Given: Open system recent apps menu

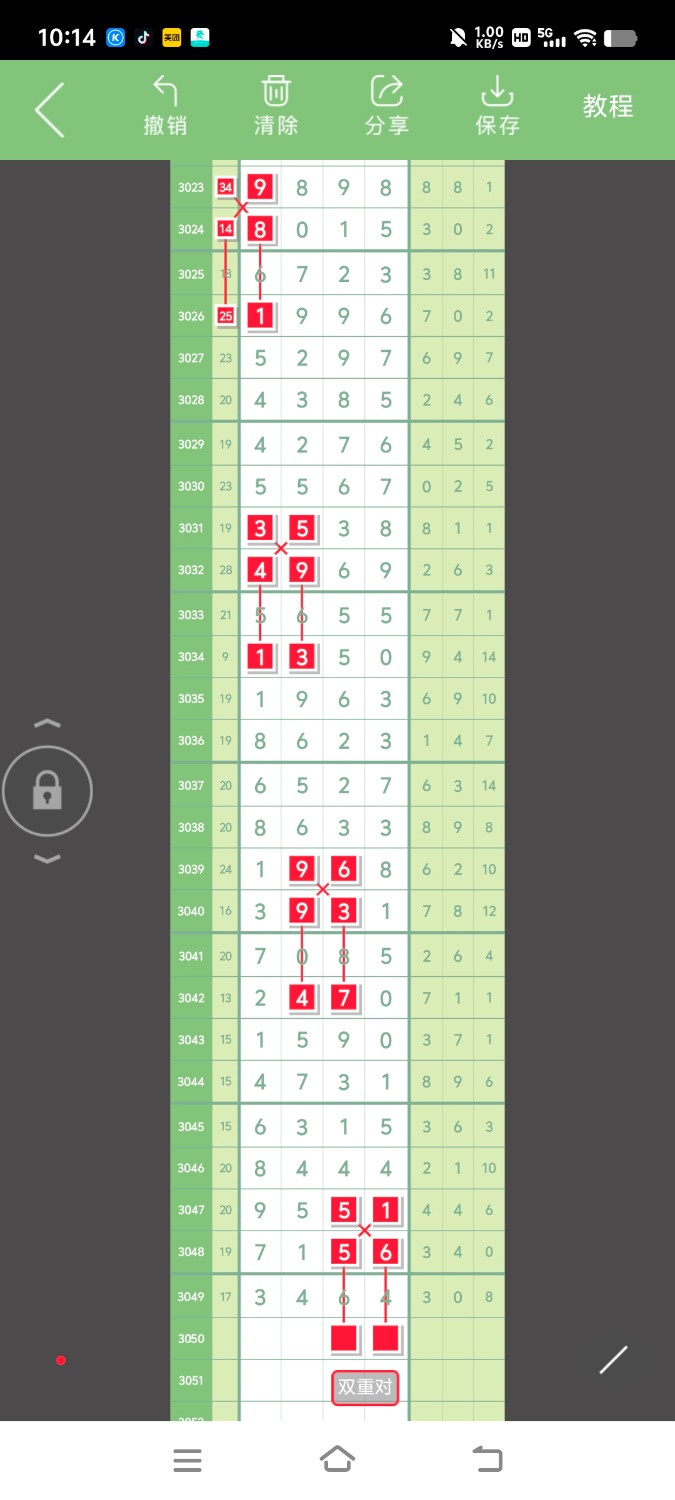Looking at the screenshot, I should coord(187,1460).
